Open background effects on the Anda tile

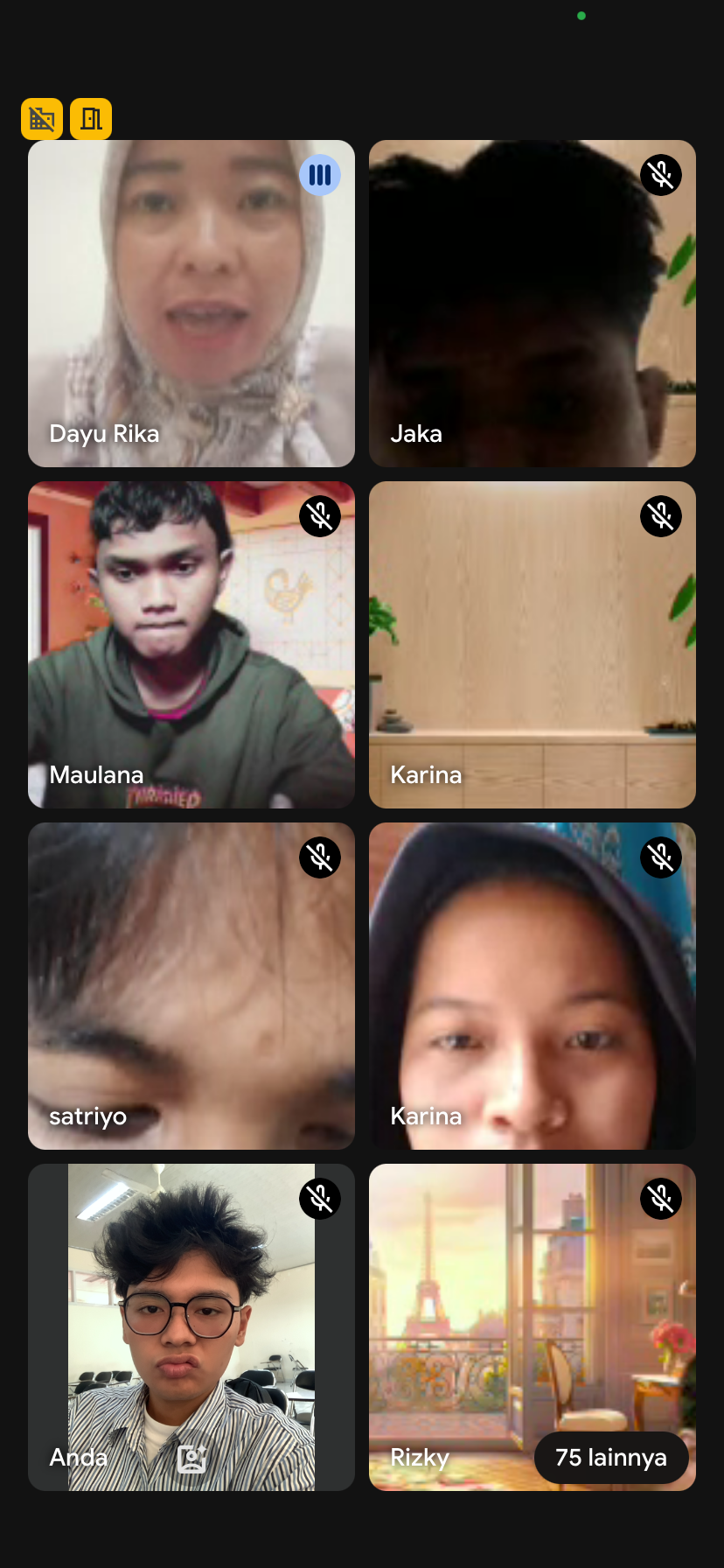tap(191, 1458)
